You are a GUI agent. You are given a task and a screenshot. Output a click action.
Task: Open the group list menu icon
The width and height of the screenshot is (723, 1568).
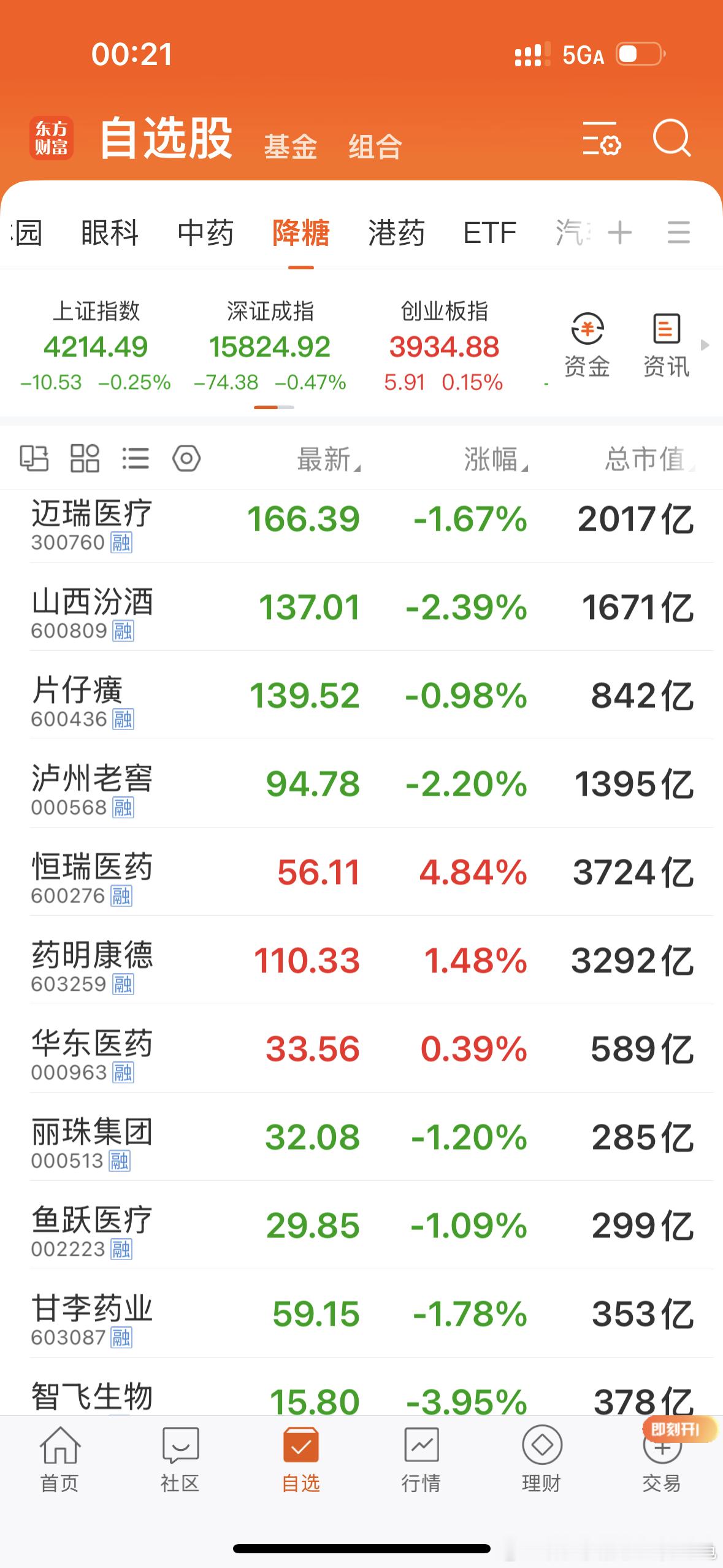(x=679, y=233)
